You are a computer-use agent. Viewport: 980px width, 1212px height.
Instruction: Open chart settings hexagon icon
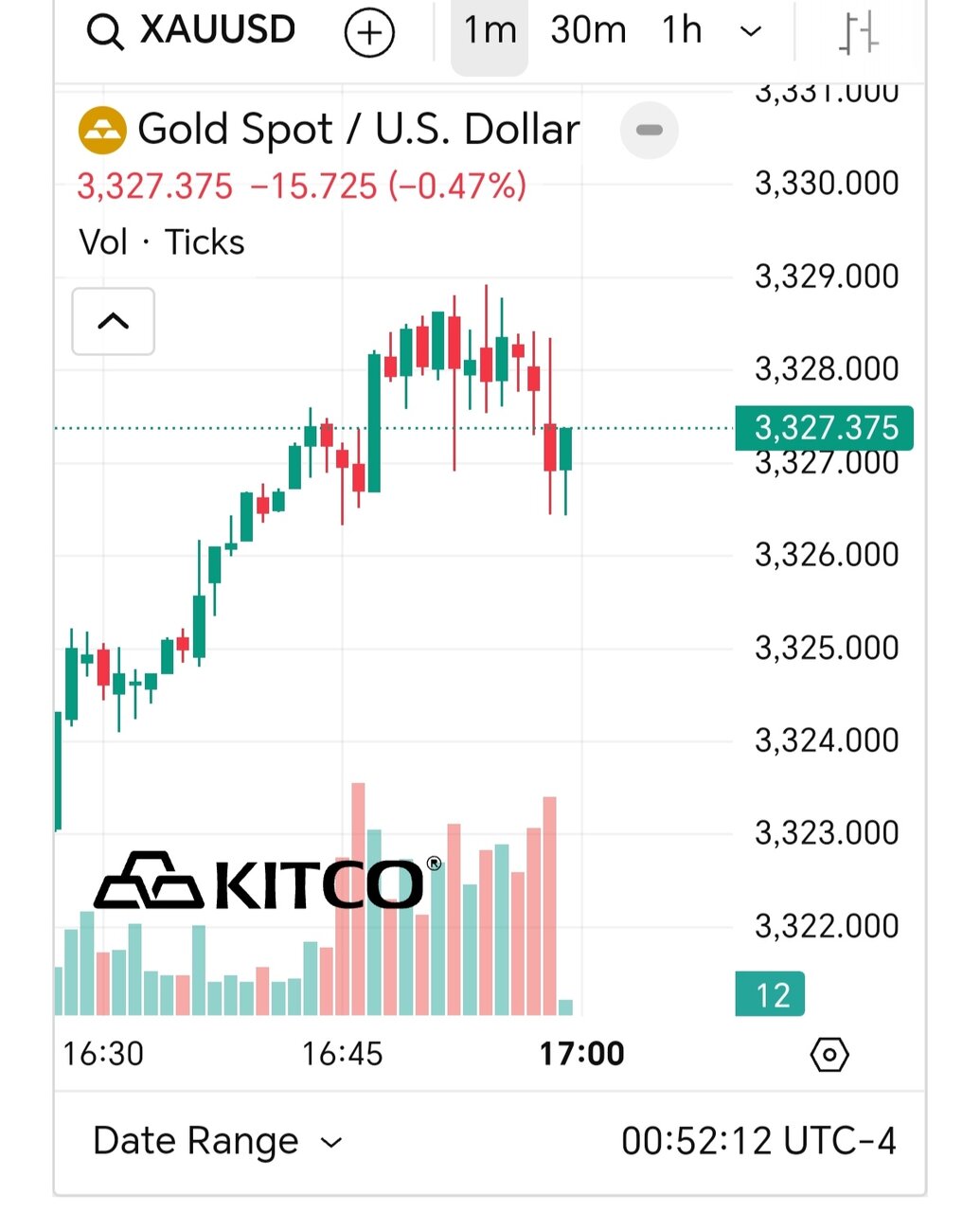point(829,1054)
